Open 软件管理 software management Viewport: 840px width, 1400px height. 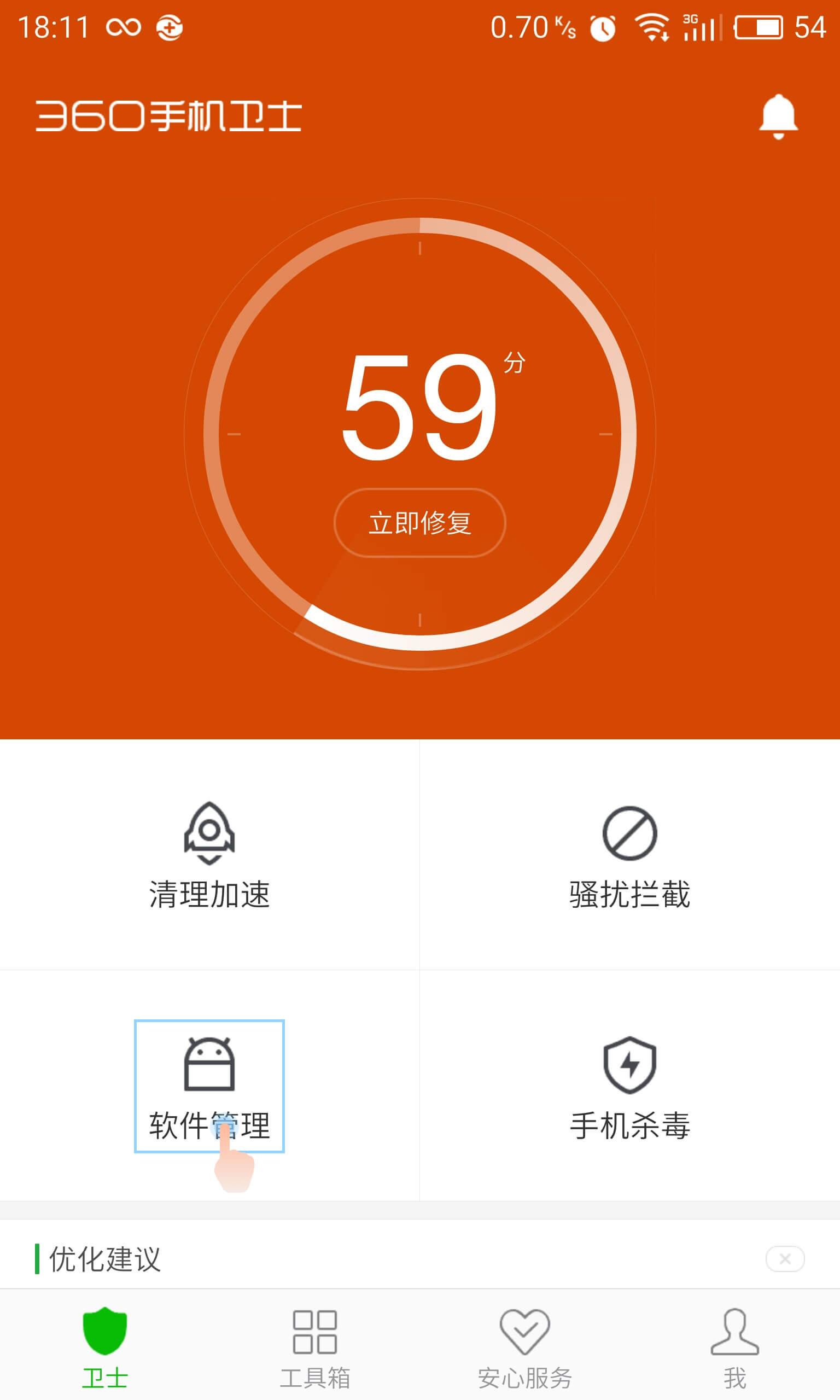tap(209, 1086)
